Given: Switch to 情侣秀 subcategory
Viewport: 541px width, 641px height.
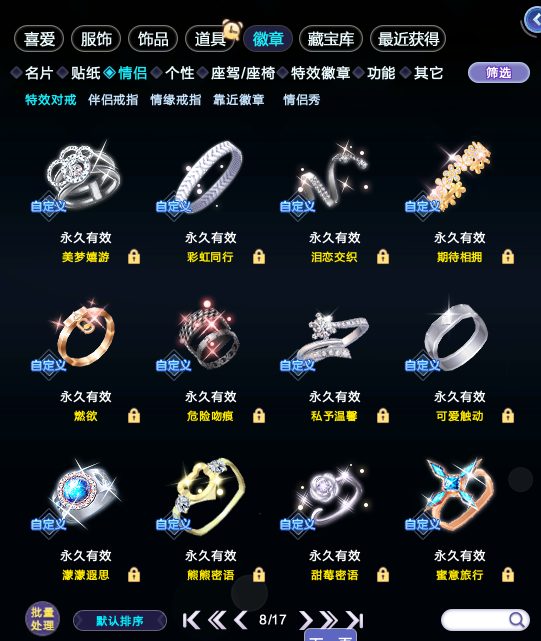Looking at the screenshot, I should tap(301, 100).
